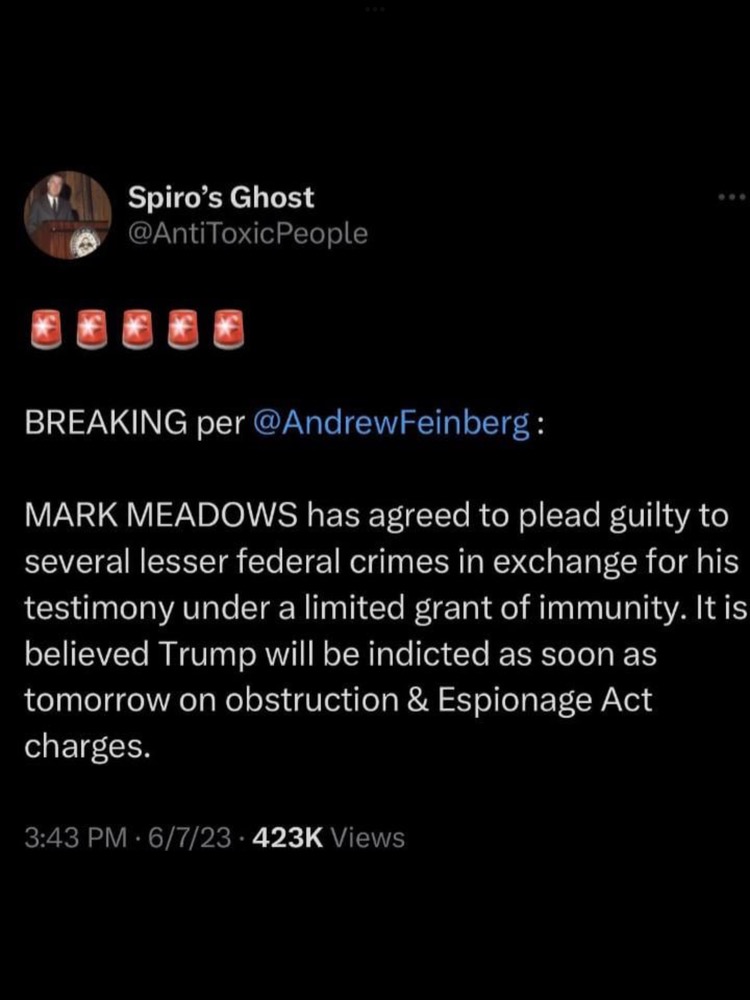Screen dimensions: 750x1000
Task: View Spiro's Ghost profile picture
Action: 67,216
